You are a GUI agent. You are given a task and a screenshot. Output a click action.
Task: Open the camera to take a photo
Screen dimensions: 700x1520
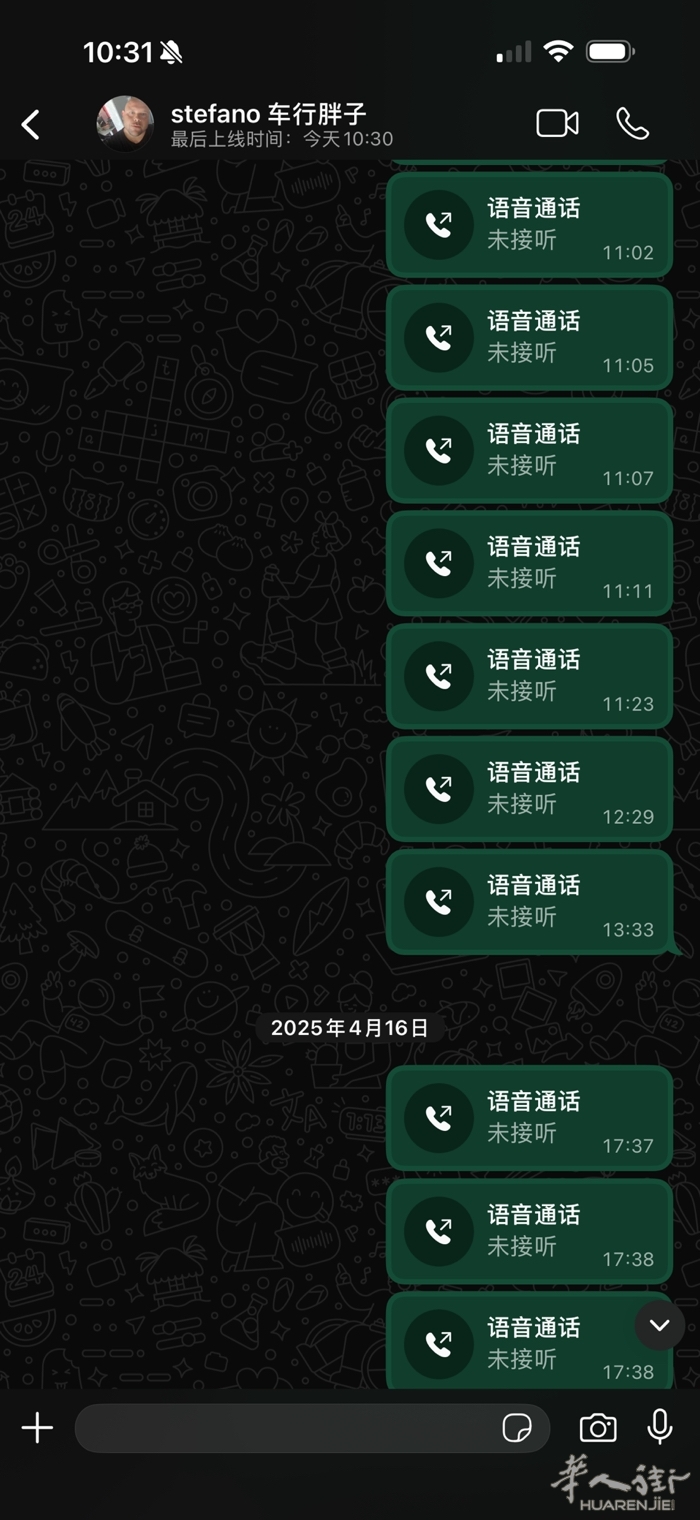coord(598,1428)
